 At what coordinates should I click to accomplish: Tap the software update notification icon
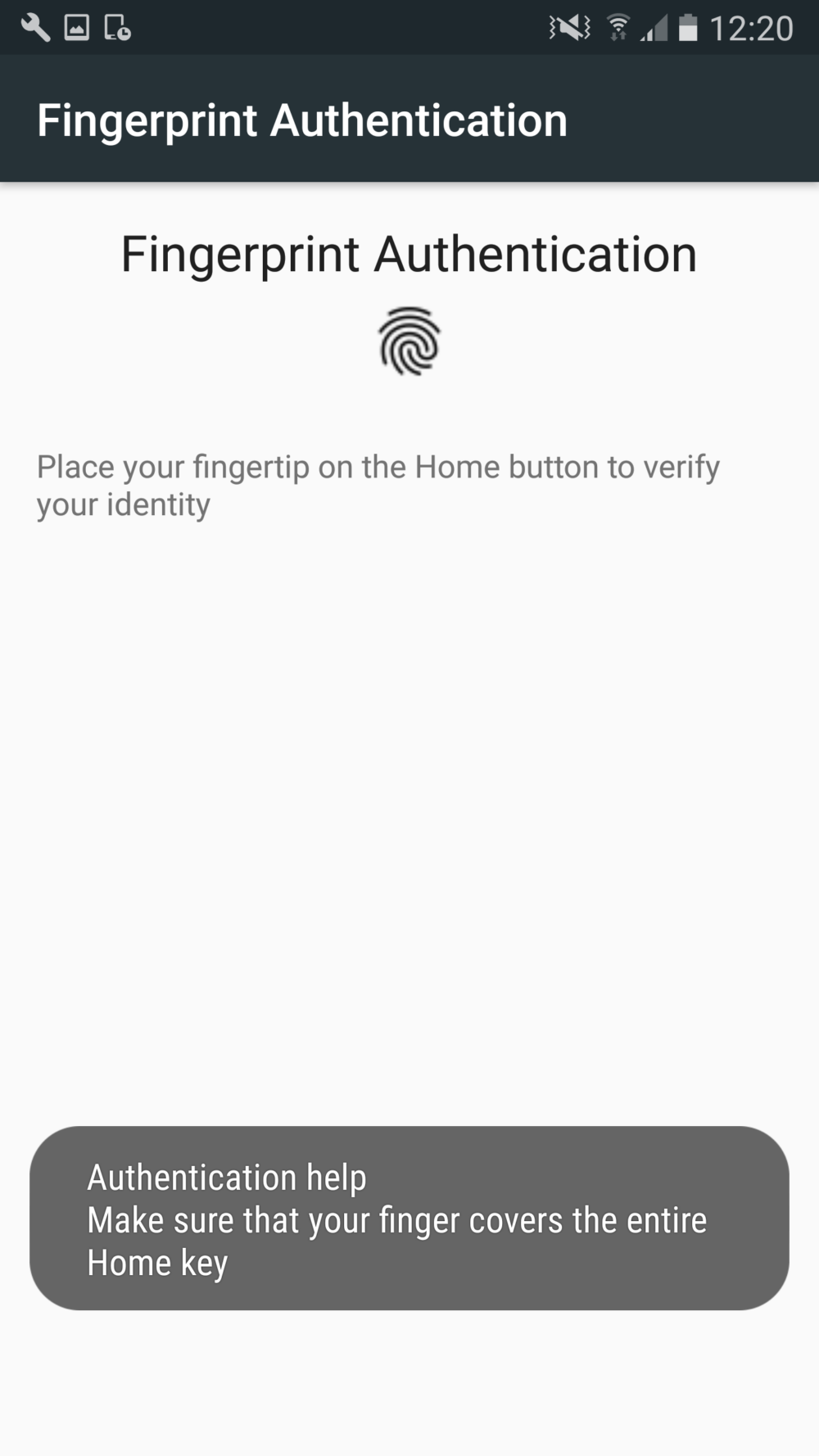[119, 26]
